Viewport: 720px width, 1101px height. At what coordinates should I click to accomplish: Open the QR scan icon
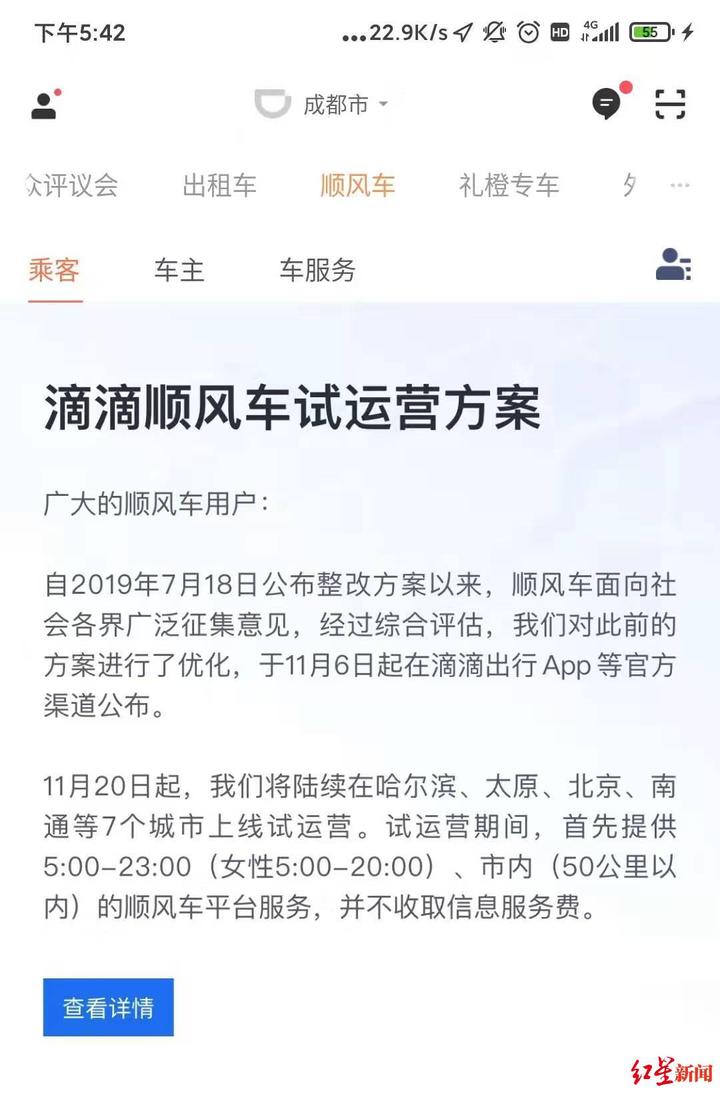670,105
